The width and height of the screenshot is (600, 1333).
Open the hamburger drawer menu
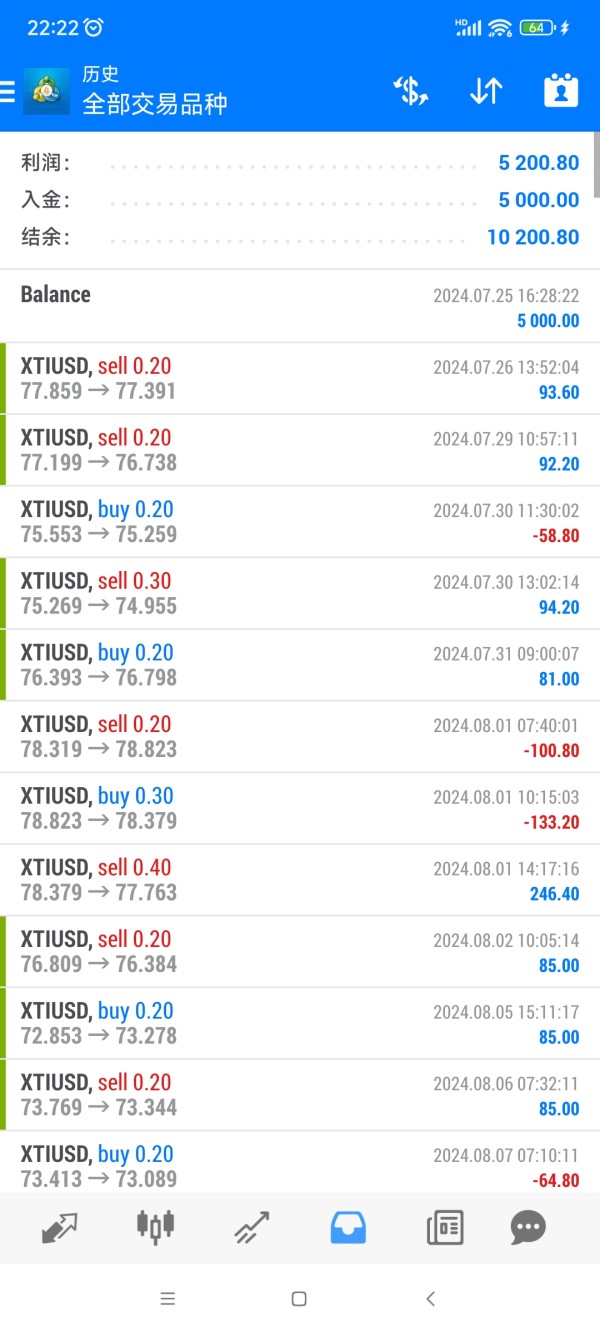click(8, 91)
